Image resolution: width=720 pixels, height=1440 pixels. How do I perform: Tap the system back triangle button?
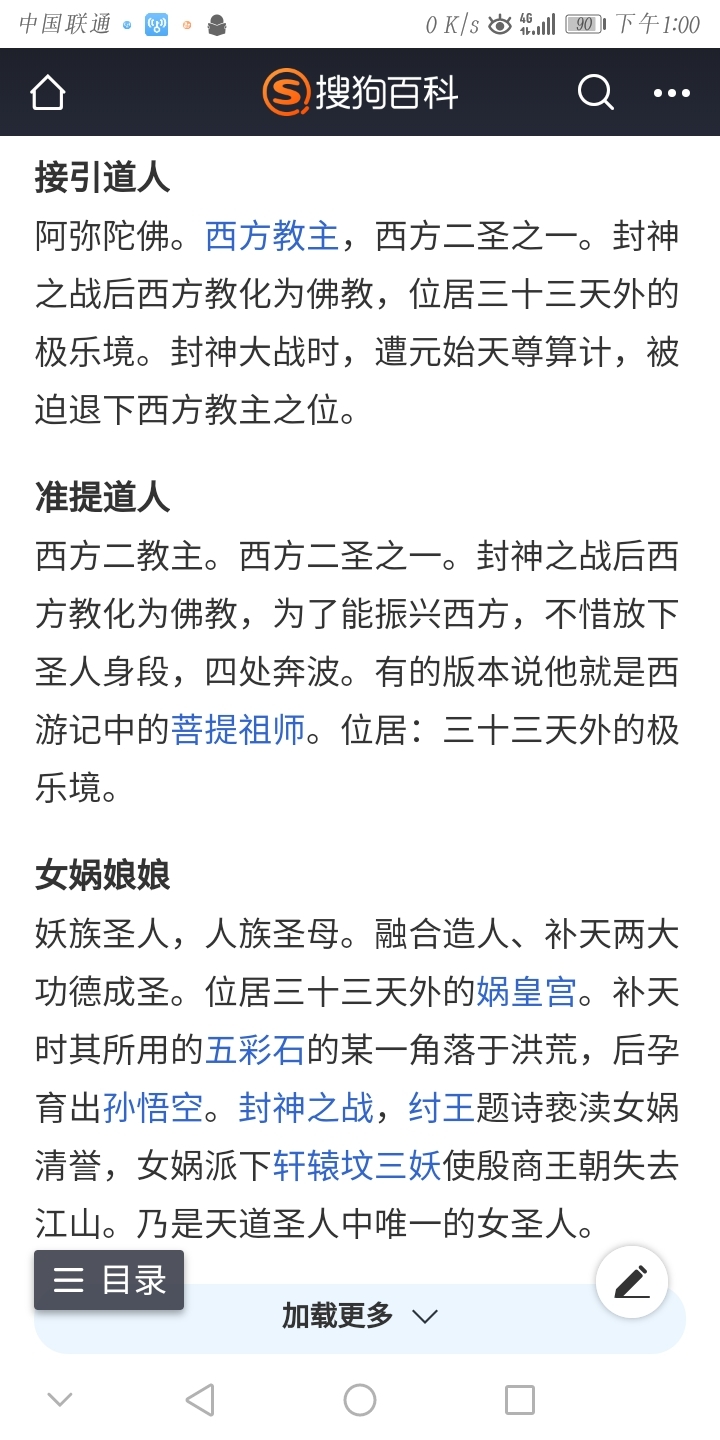pyautogui.click(x=200, y=1399)
